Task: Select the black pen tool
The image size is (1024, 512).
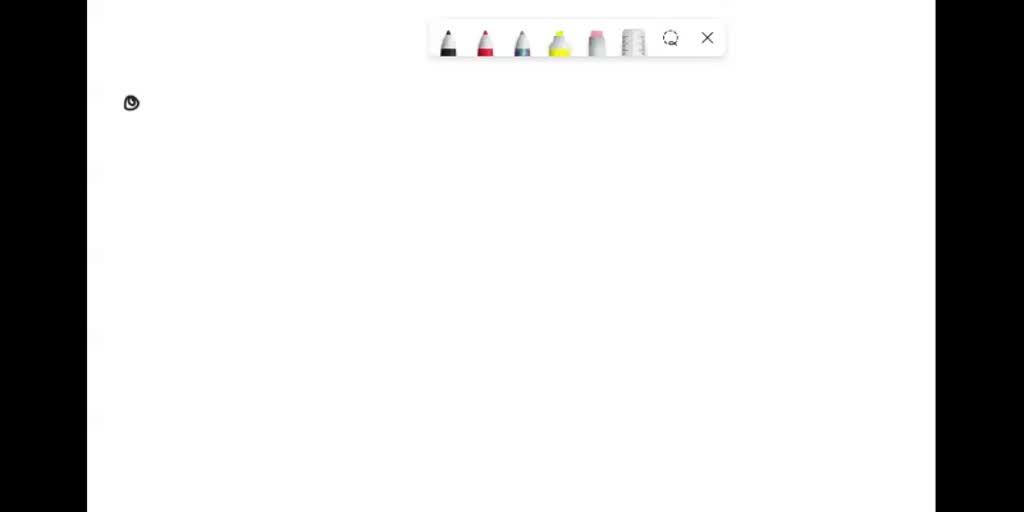Action: pyautogui.click(x=448, y=42)
